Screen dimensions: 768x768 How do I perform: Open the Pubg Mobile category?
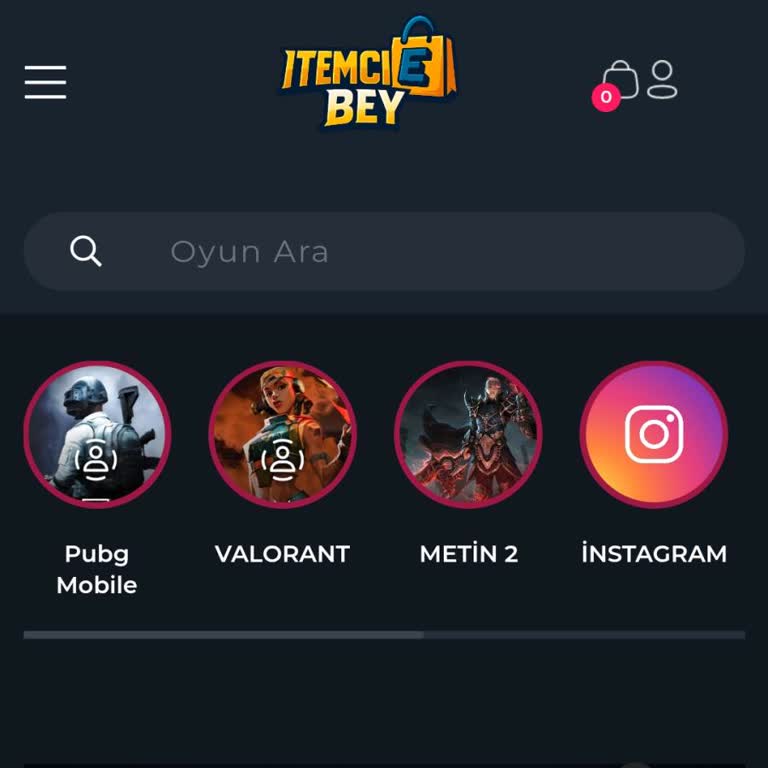click(97, 435)
